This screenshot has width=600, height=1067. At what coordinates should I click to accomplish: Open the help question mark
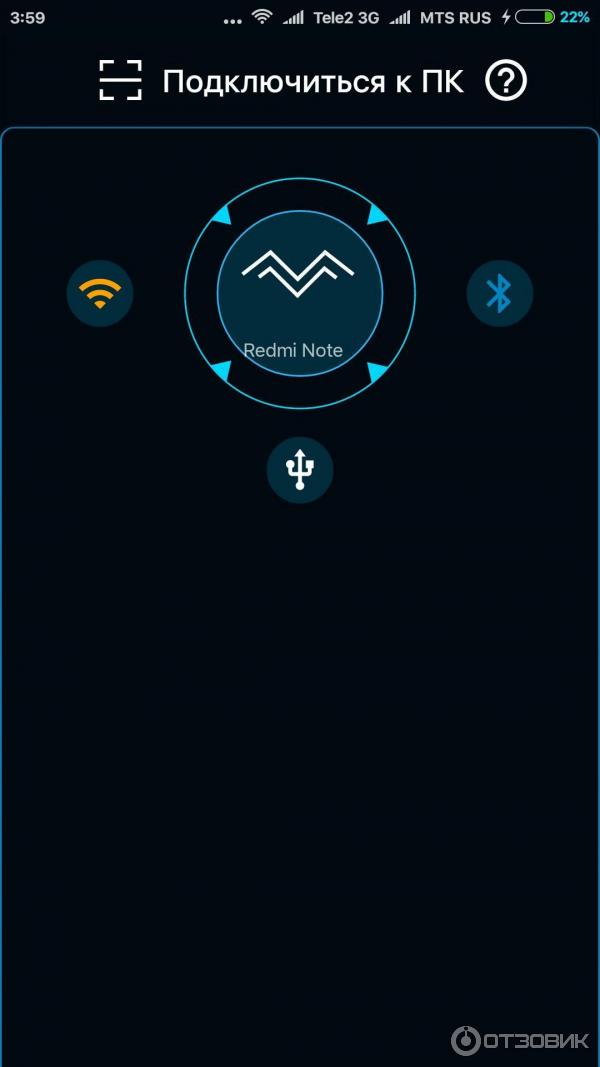point(506,81)
